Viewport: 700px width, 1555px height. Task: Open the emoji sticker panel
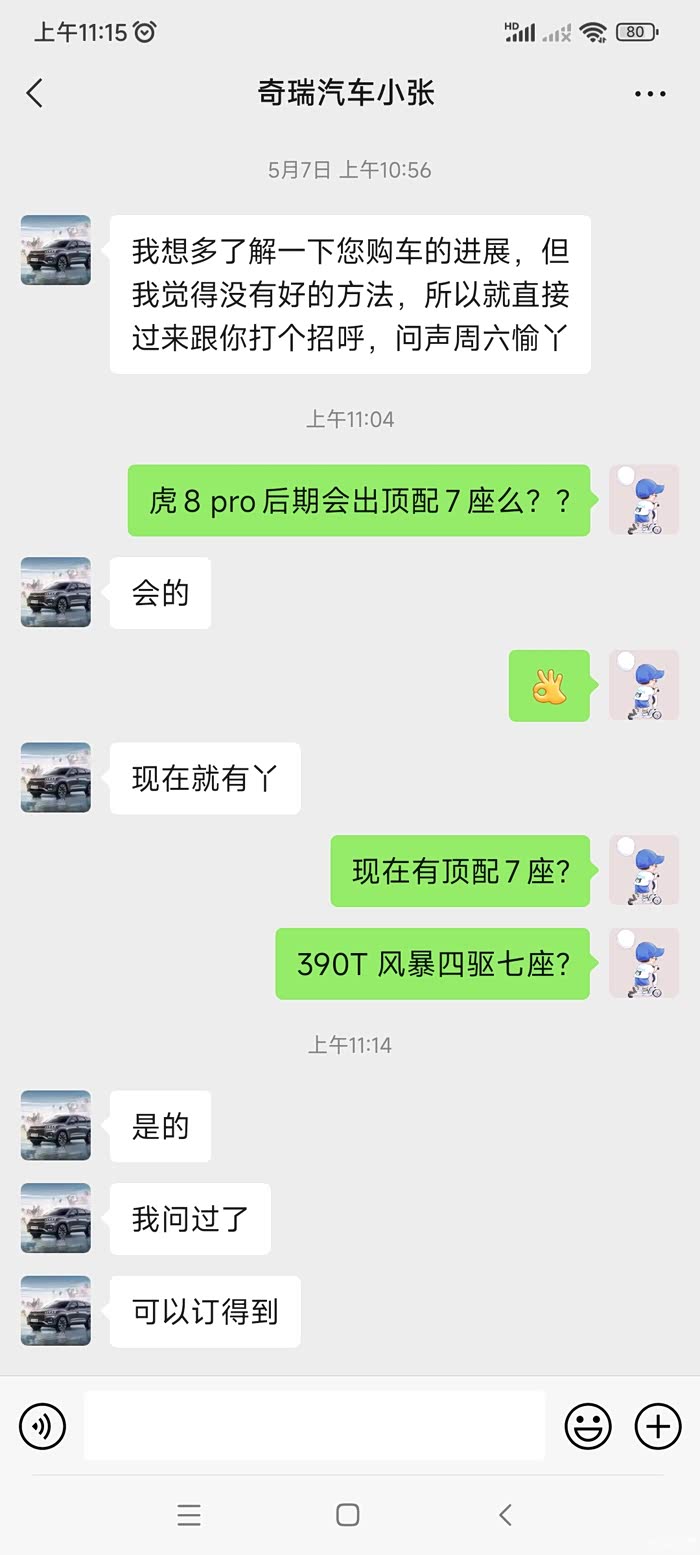pyautogui.click(x=588, y=1426)
